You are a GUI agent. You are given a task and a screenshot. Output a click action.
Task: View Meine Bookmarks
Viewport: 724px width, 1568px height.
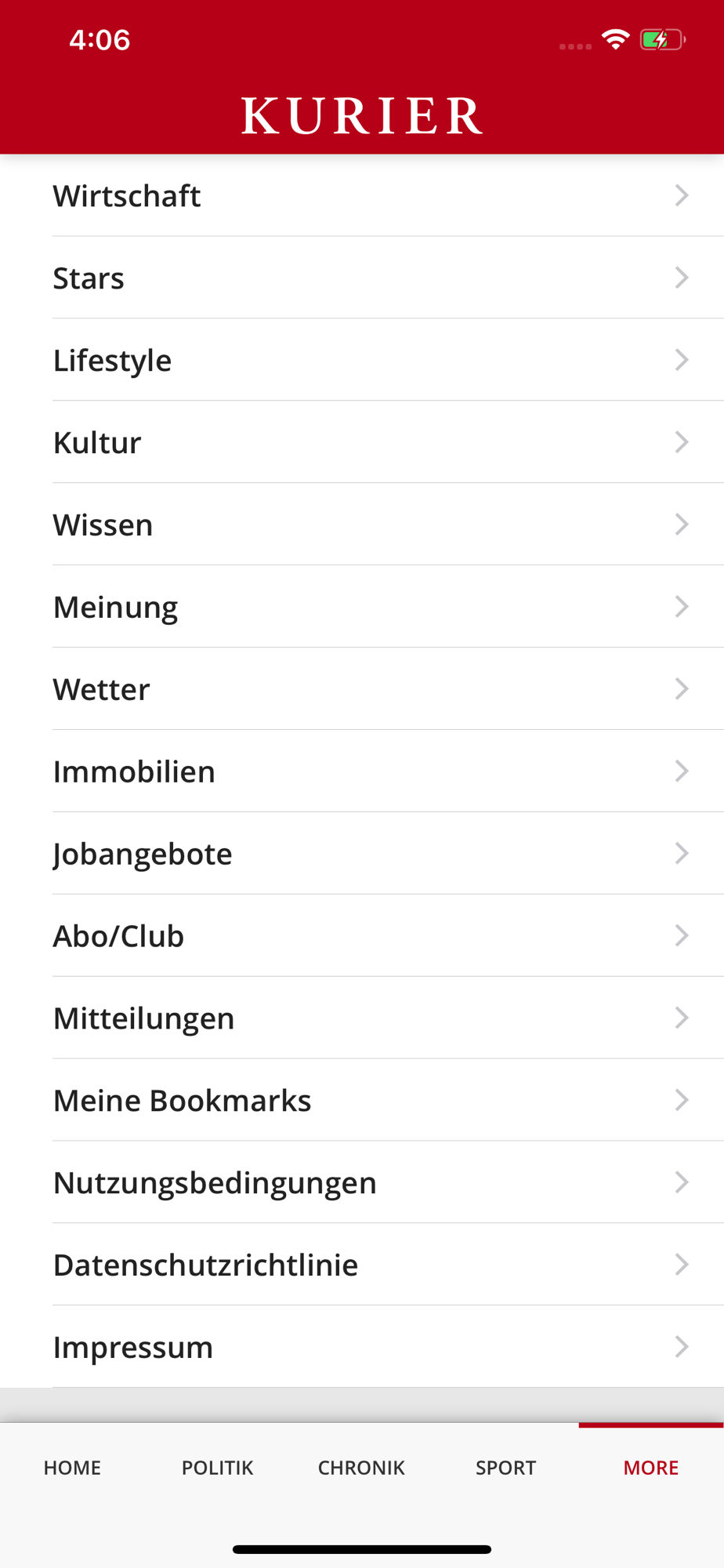tap(362, 1101)
